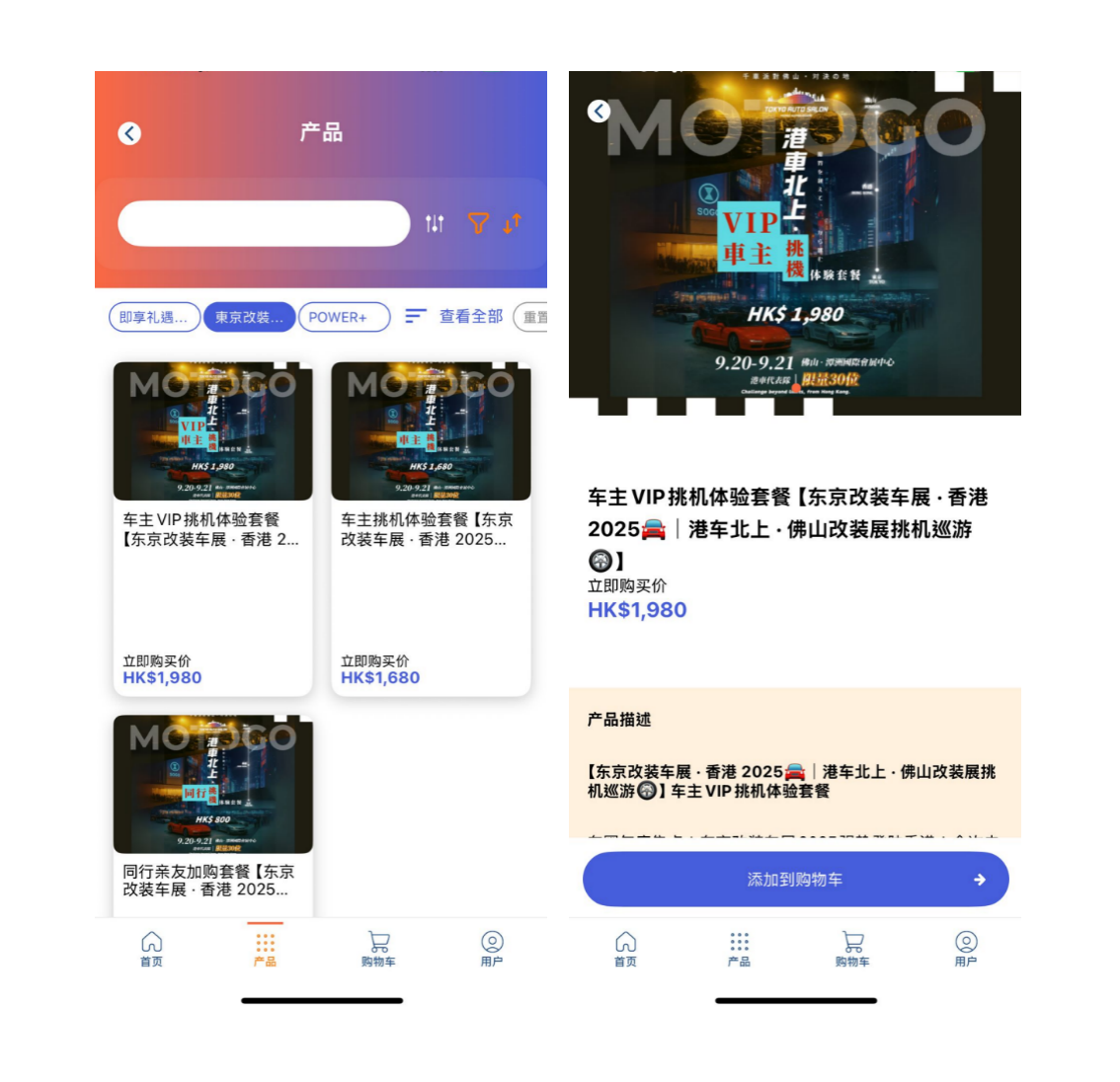Open the sliders filter settings icon
The image size is (1120, 1082).
point(435,224)
